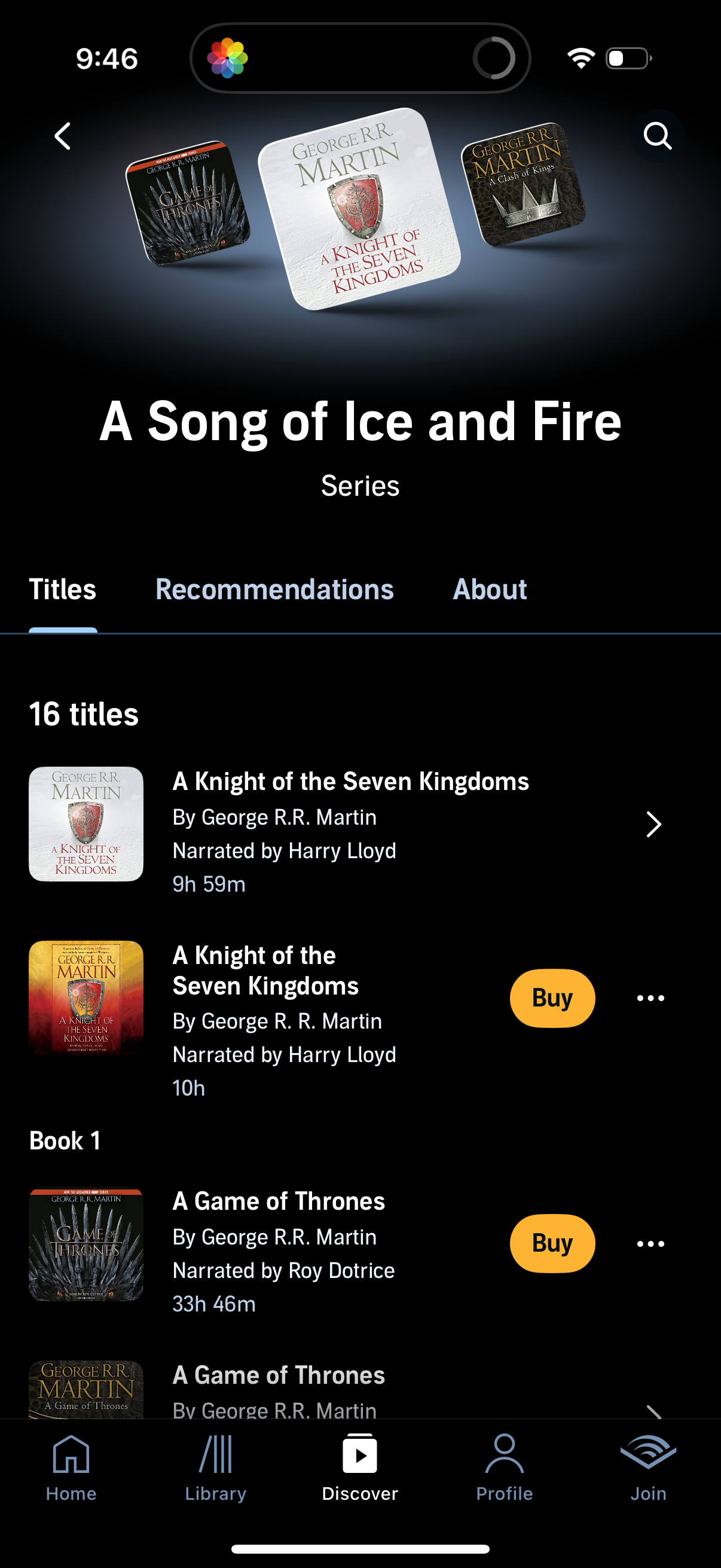Switch to the About tab
The image size is (721, 1568).
click(490, 589)
